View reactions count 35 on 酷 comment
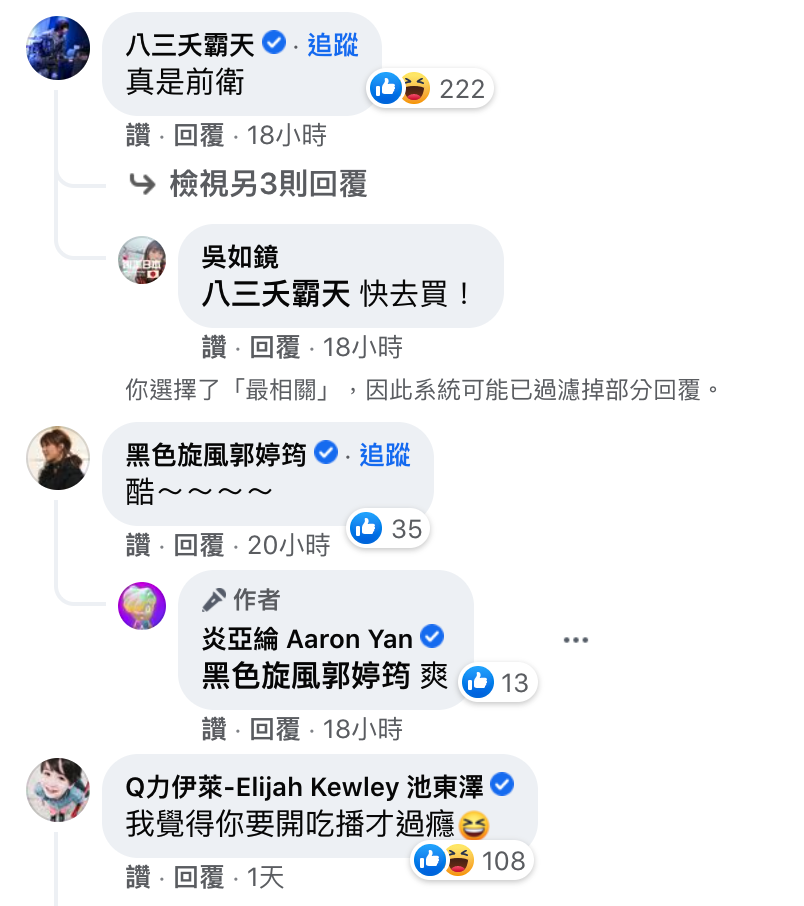Viewport: 804px width, 906px height. 390,528
